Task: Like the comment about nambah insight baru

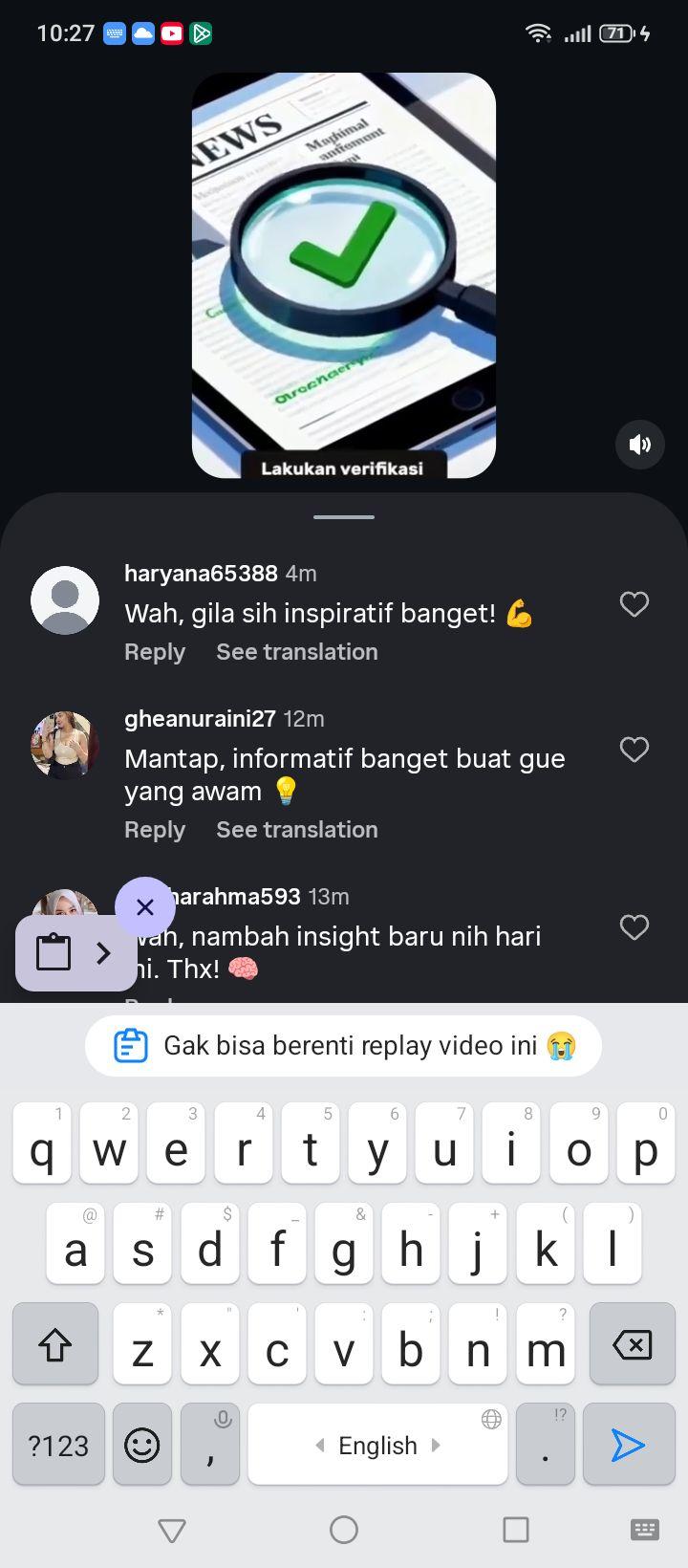Action: coord(634,926)
